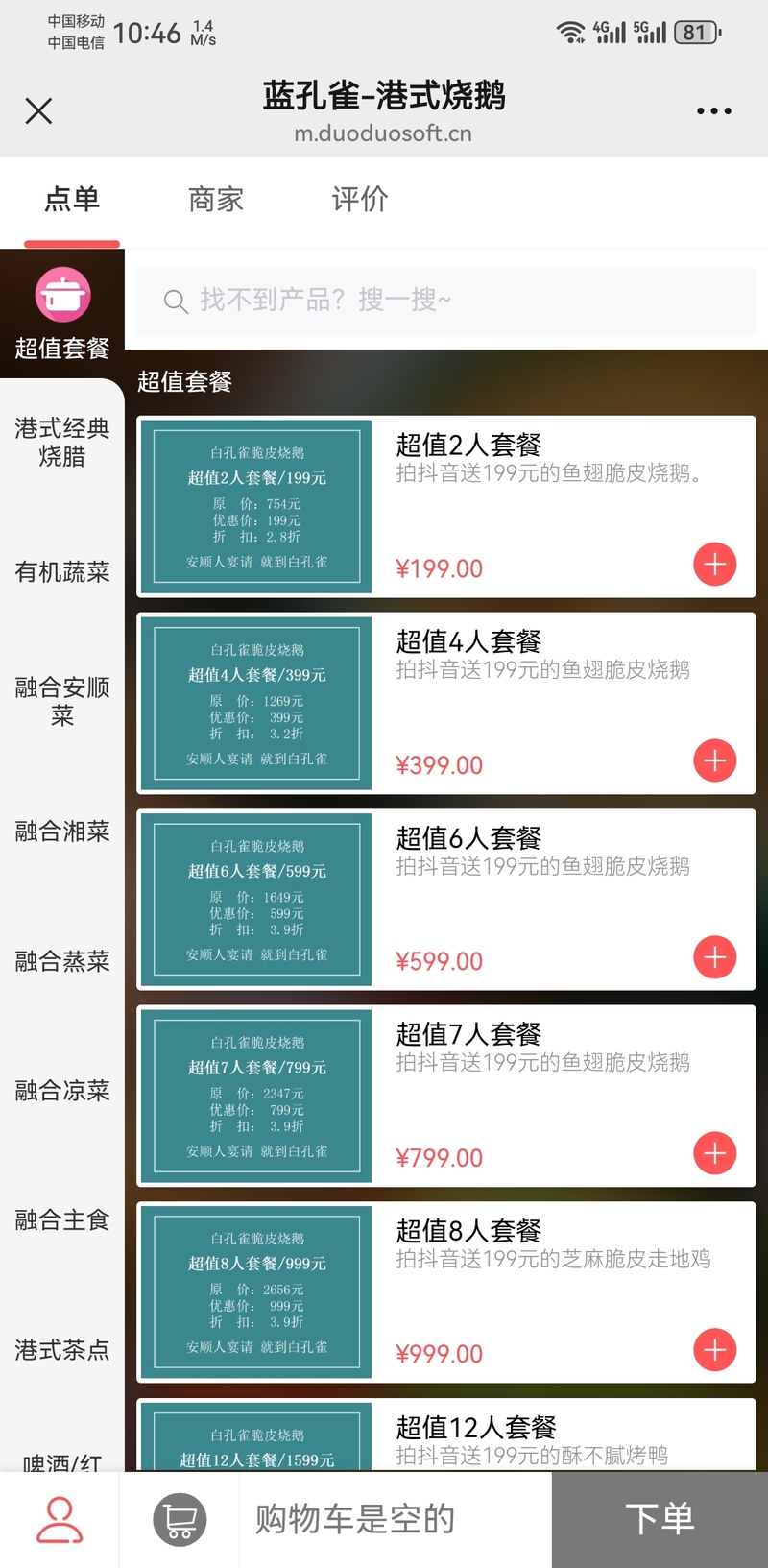Close the web page with the X
This screenshot has width=768, height=1568.
point(38,111)
